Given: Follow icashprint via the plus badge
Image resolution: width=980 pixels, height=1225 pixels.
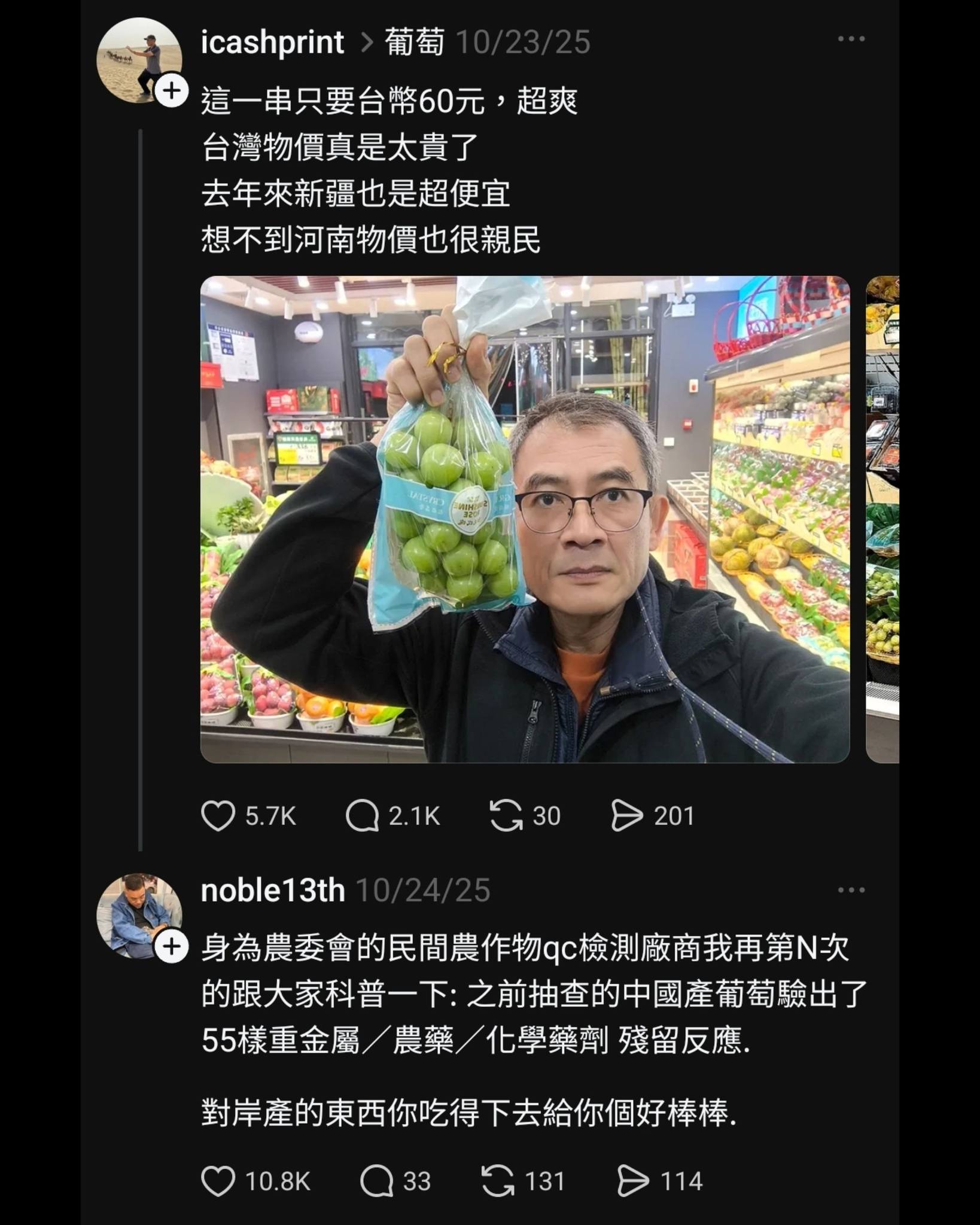Looking at the screenshot, I should (x=172, y=92).
